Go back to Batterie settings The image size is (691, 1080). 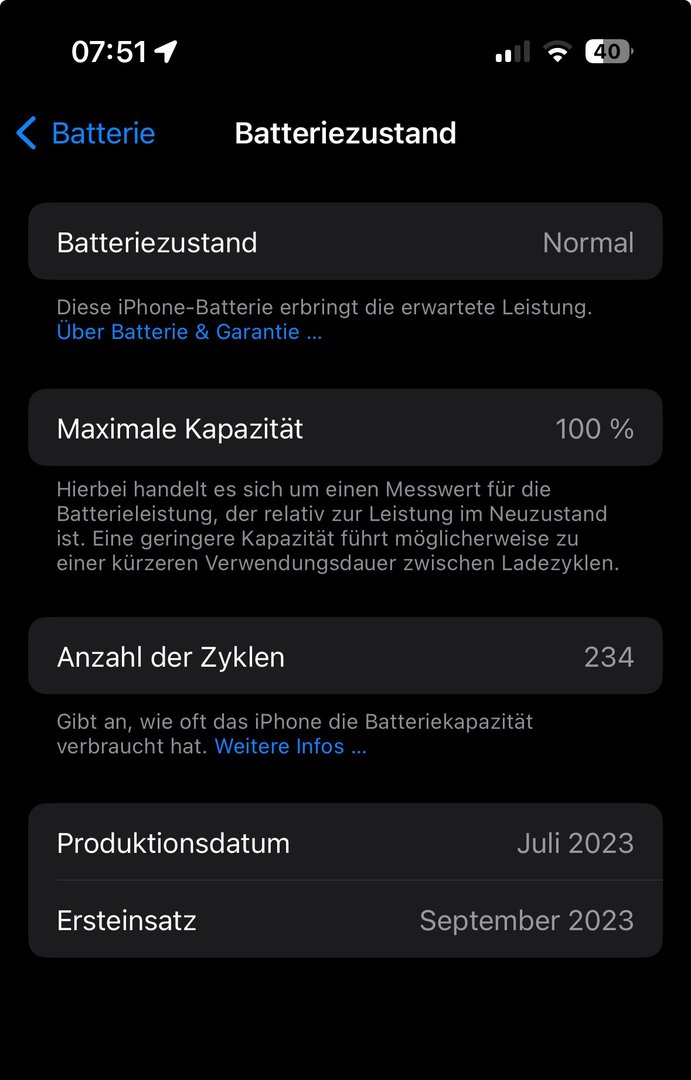[86, 133]
